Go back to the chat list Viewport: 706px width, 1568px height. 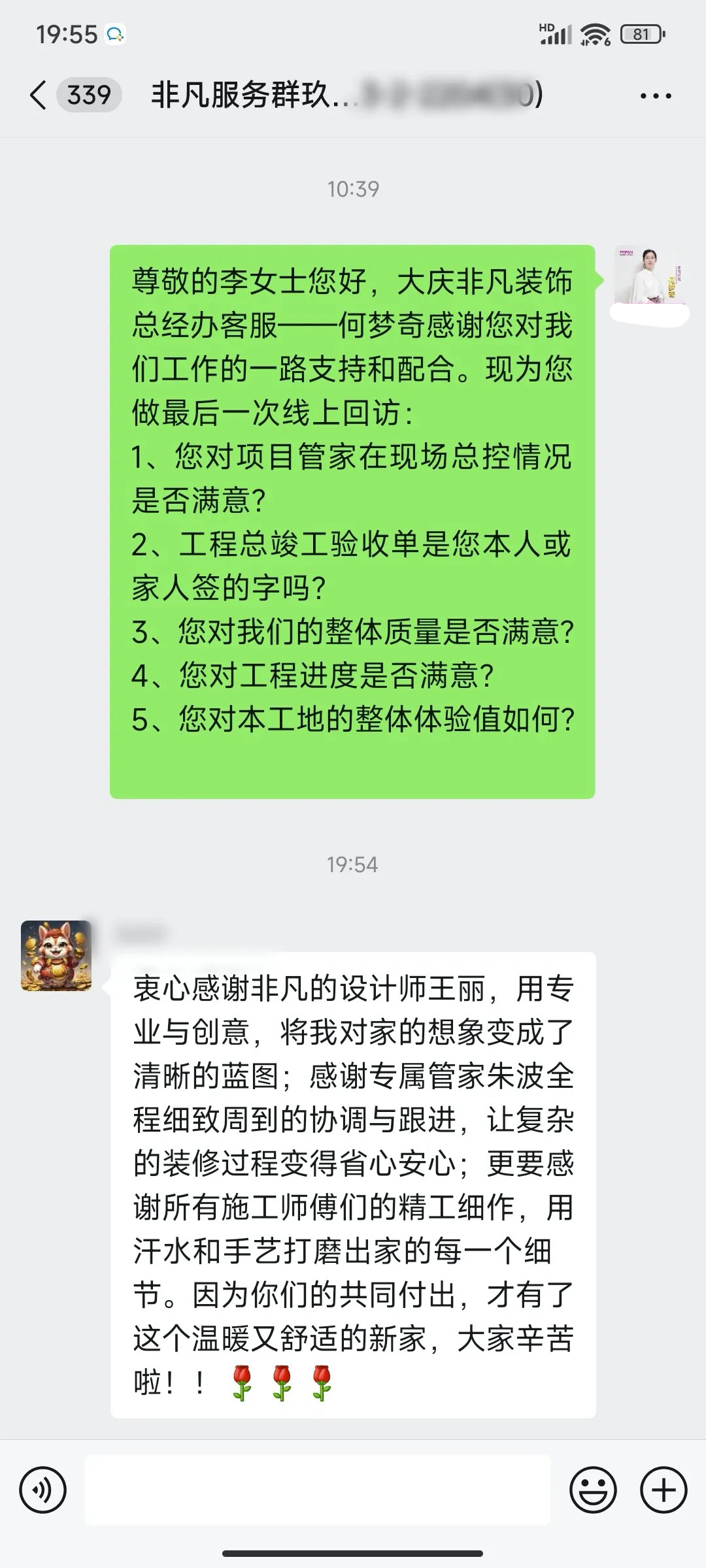tap(39, 95)
